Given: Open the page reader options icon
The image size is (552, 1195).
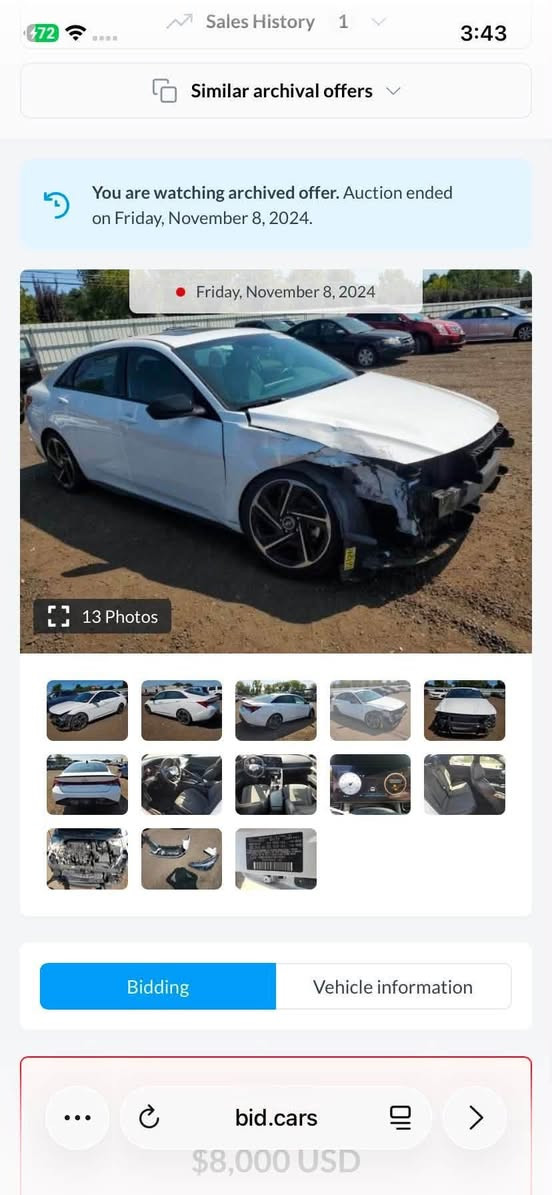Looking at the screenshot, I should [x=400, y=1118].
